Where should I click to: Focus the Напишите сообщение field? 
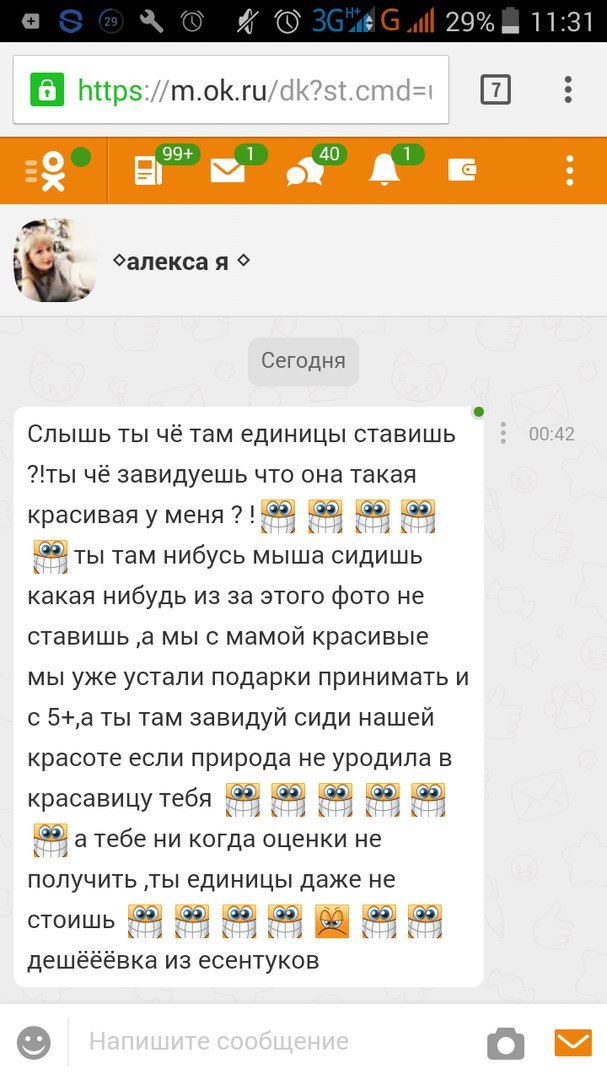tap(270, 1042)
